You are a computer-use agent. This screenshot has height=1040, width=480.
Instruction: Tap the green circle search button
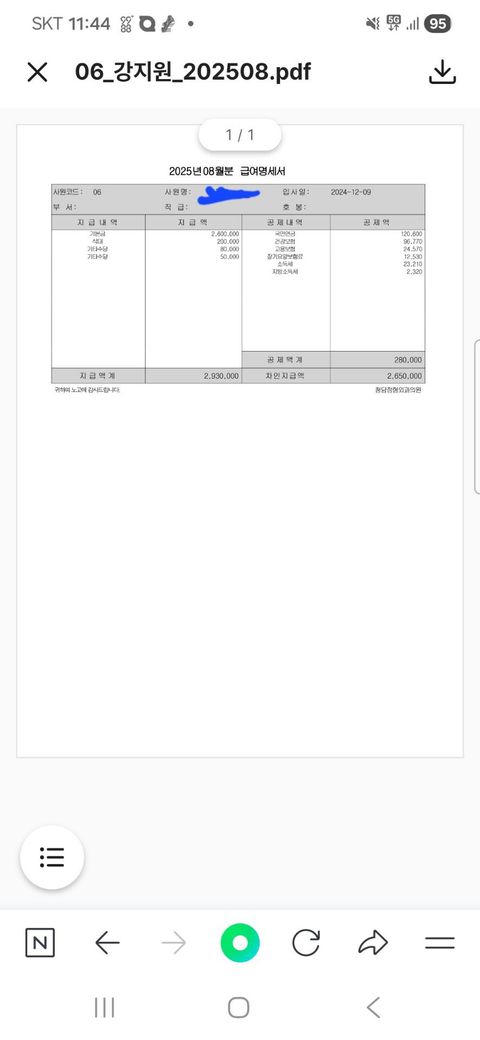240,942
